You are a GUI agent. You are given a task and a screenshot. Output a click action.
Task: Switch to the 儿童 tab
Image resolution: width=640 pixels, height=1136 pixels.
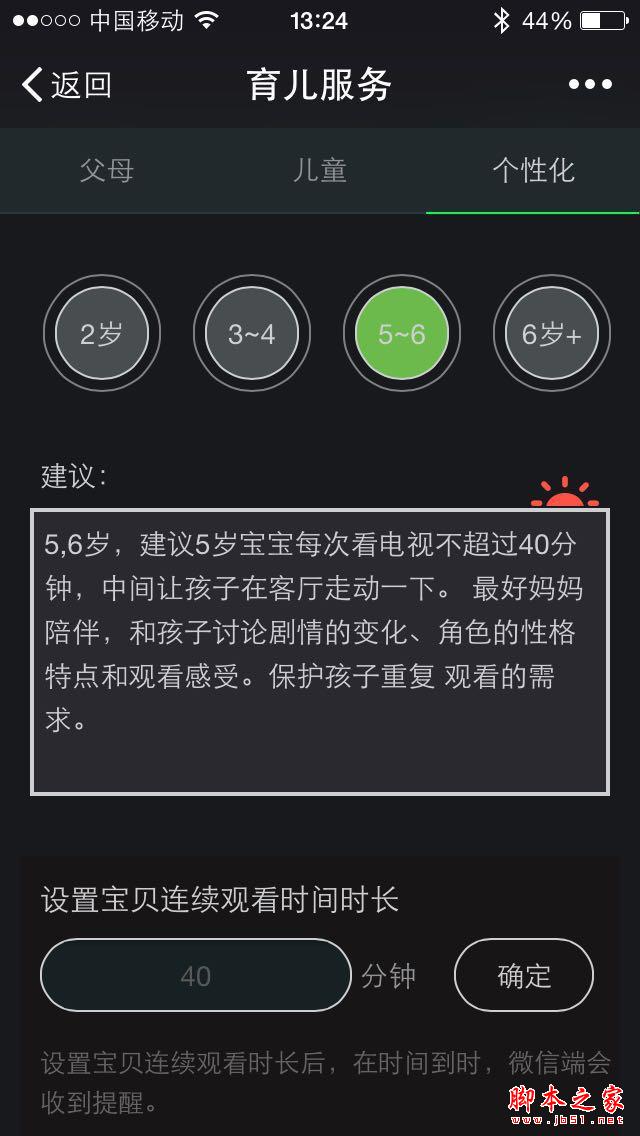[320, 170]
